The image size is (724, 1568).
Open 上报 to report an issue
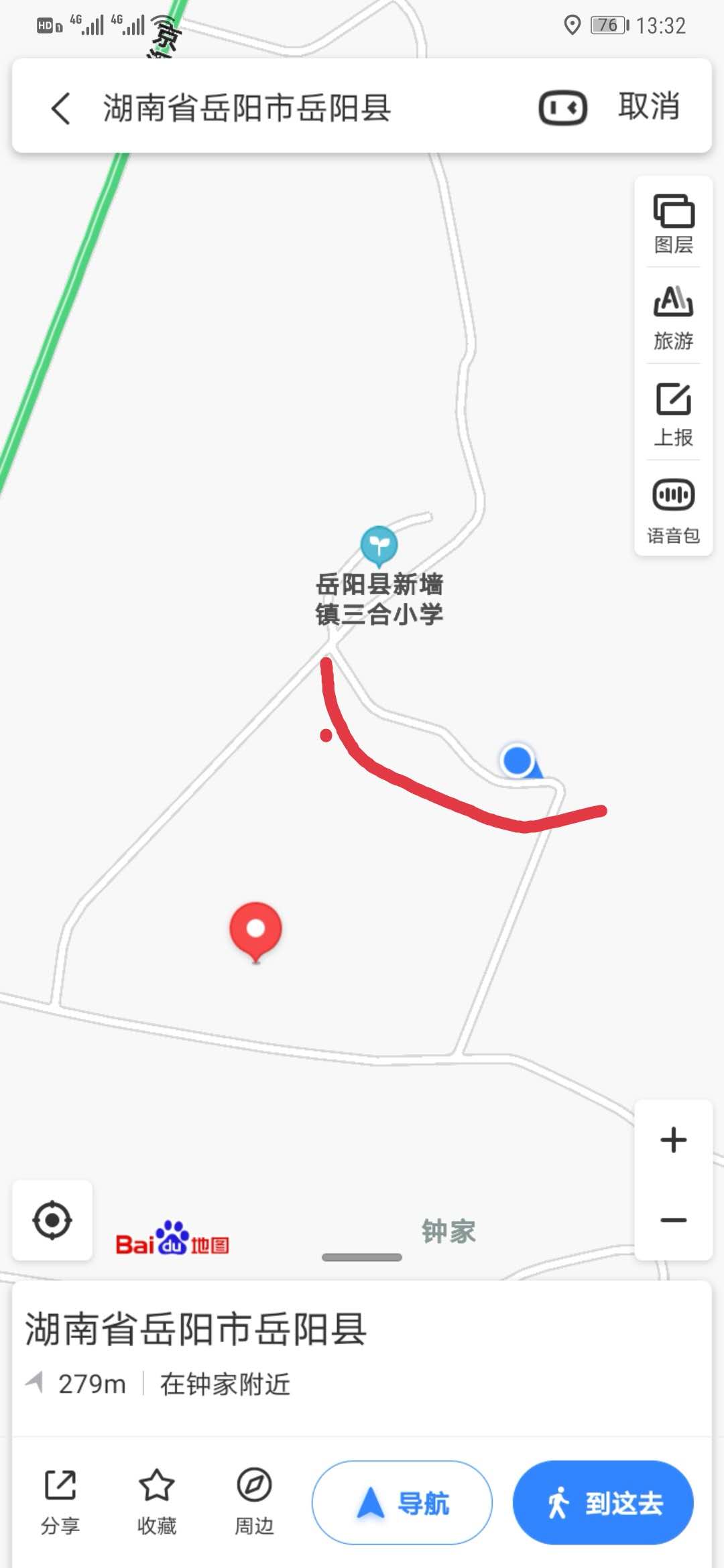tap(673, 414)
